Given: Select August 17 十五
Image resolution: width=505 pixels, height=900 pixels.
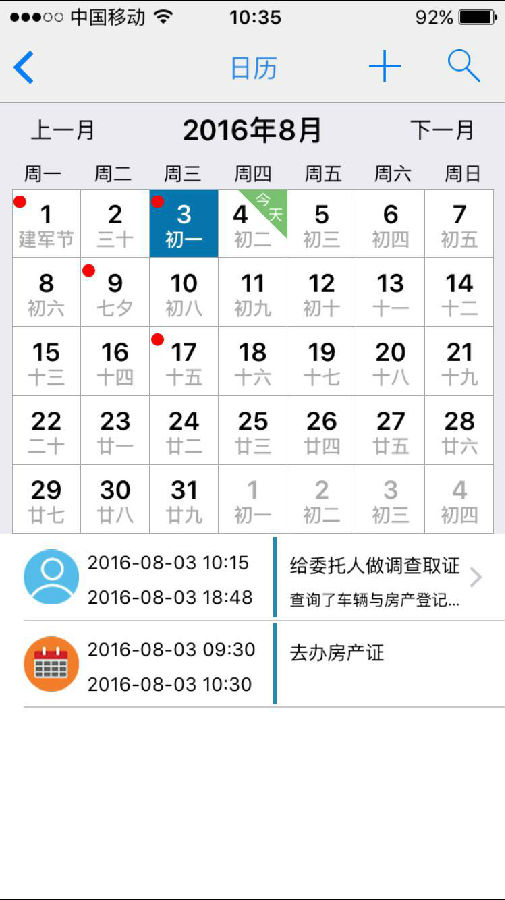Looking at the screenshot, I should [184, 361].
